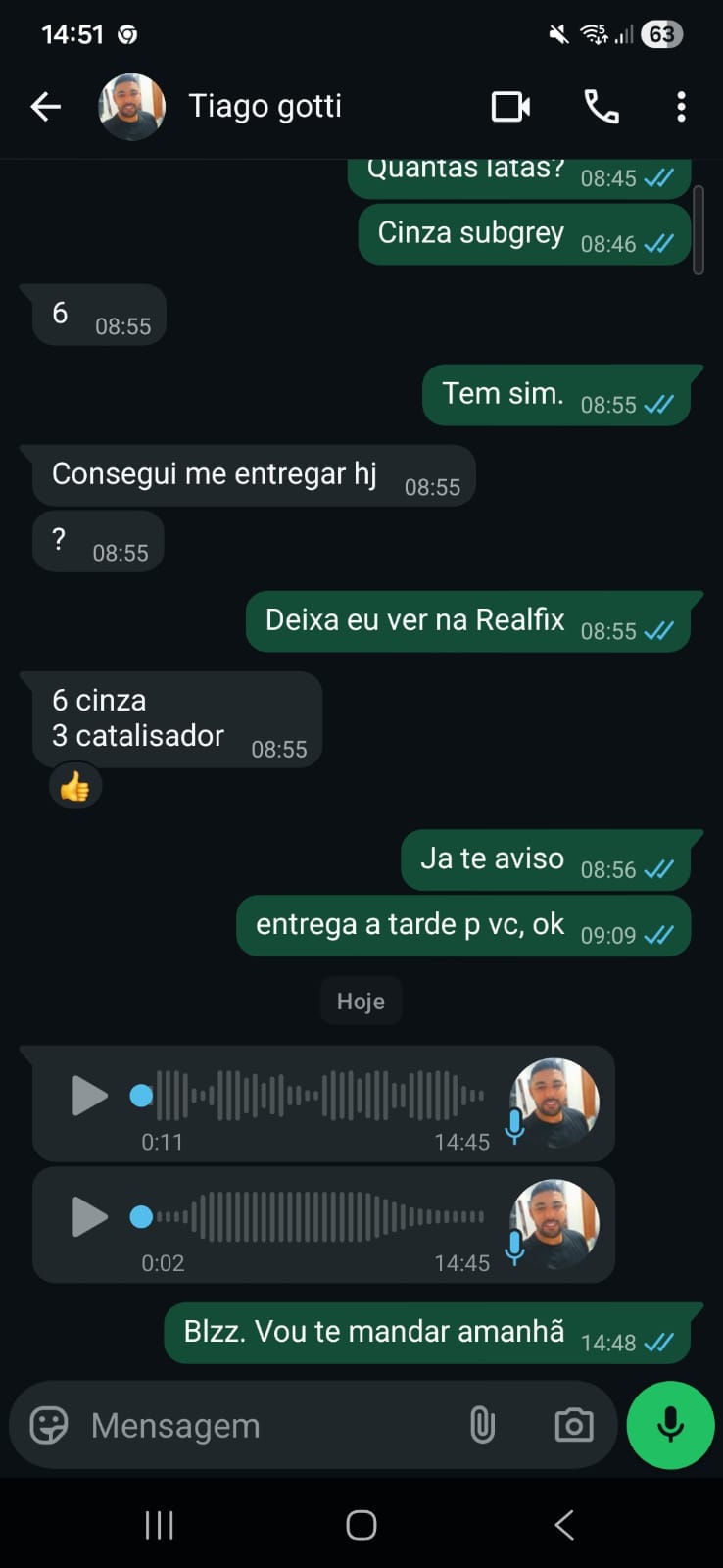Tap the green microphone record button
Image resolution: width=723 pixels, height=1568 pixels.
pos(670,1425)
